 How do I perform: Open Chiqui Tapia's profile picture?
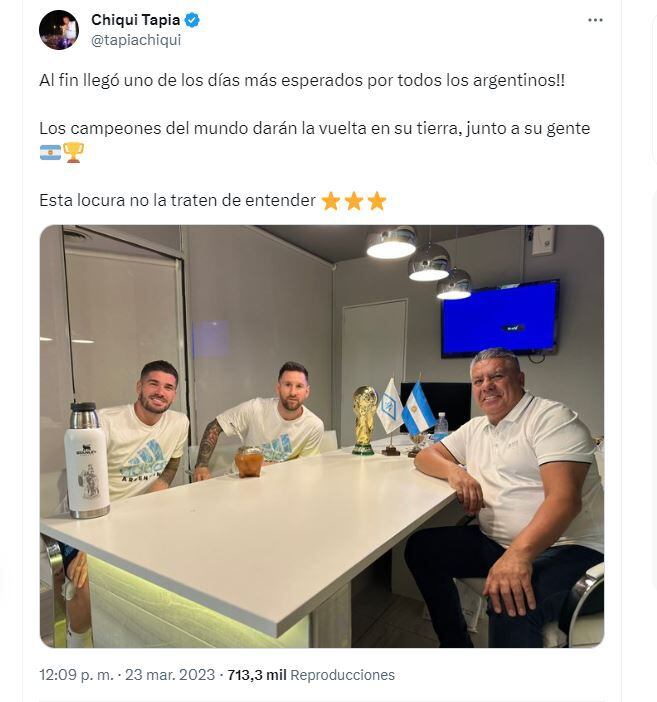(58, 30)
